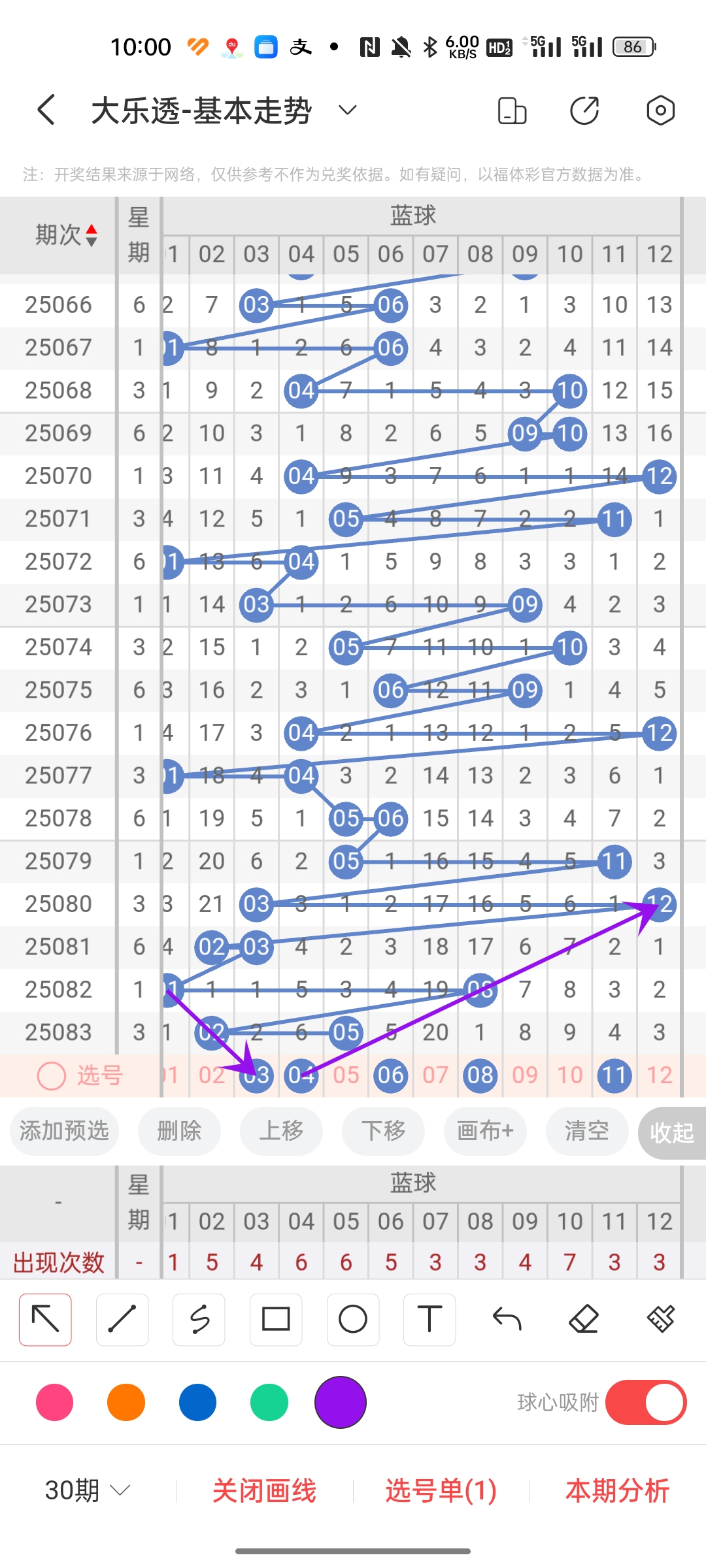This screenshot has width=706, height=1568.
Task: Turn off the 球心吸附 switch
Action: click(x=646, y=1402)
